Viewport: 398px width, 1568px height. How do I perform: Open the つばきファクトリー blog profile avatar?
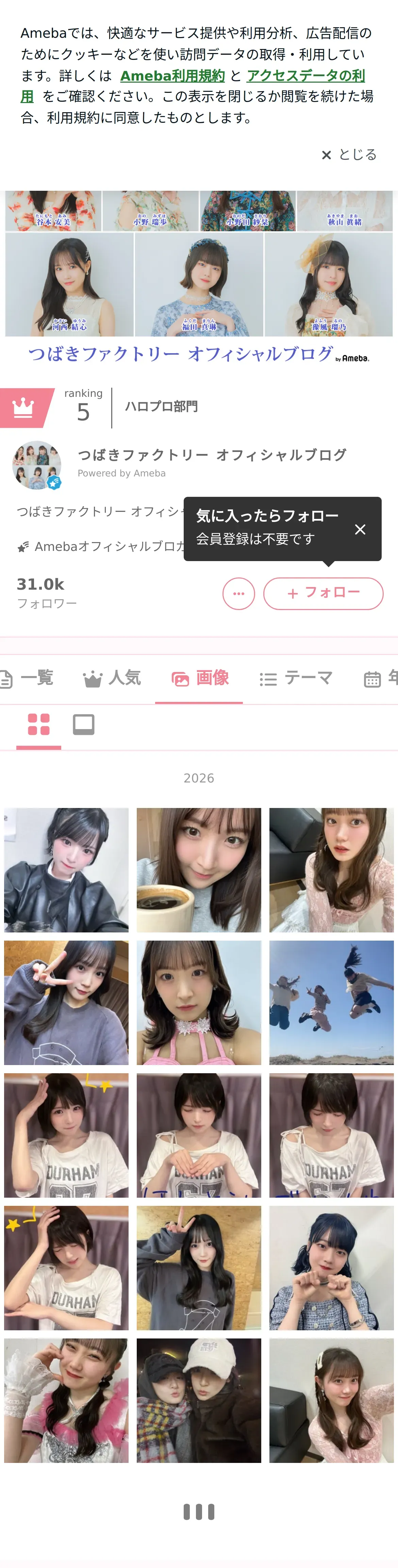tap(37, 465)
